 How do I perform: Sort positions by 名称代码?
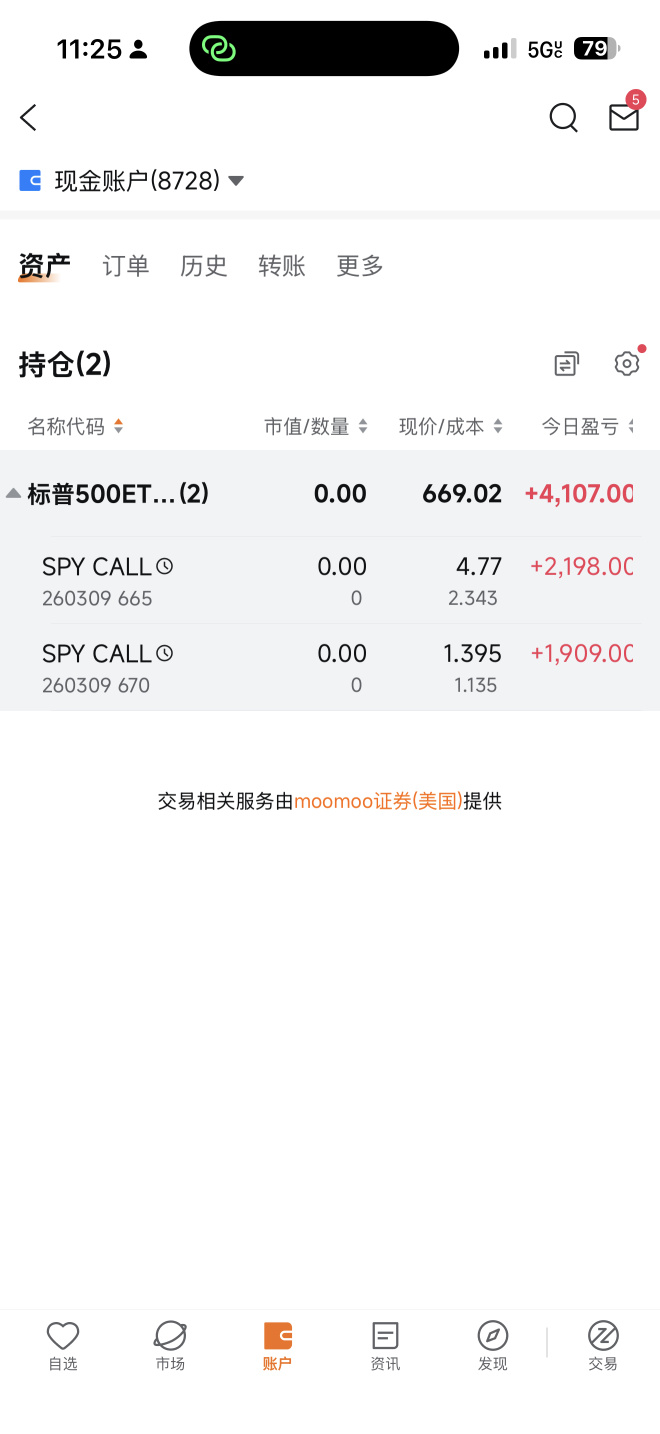click(76, 427)
